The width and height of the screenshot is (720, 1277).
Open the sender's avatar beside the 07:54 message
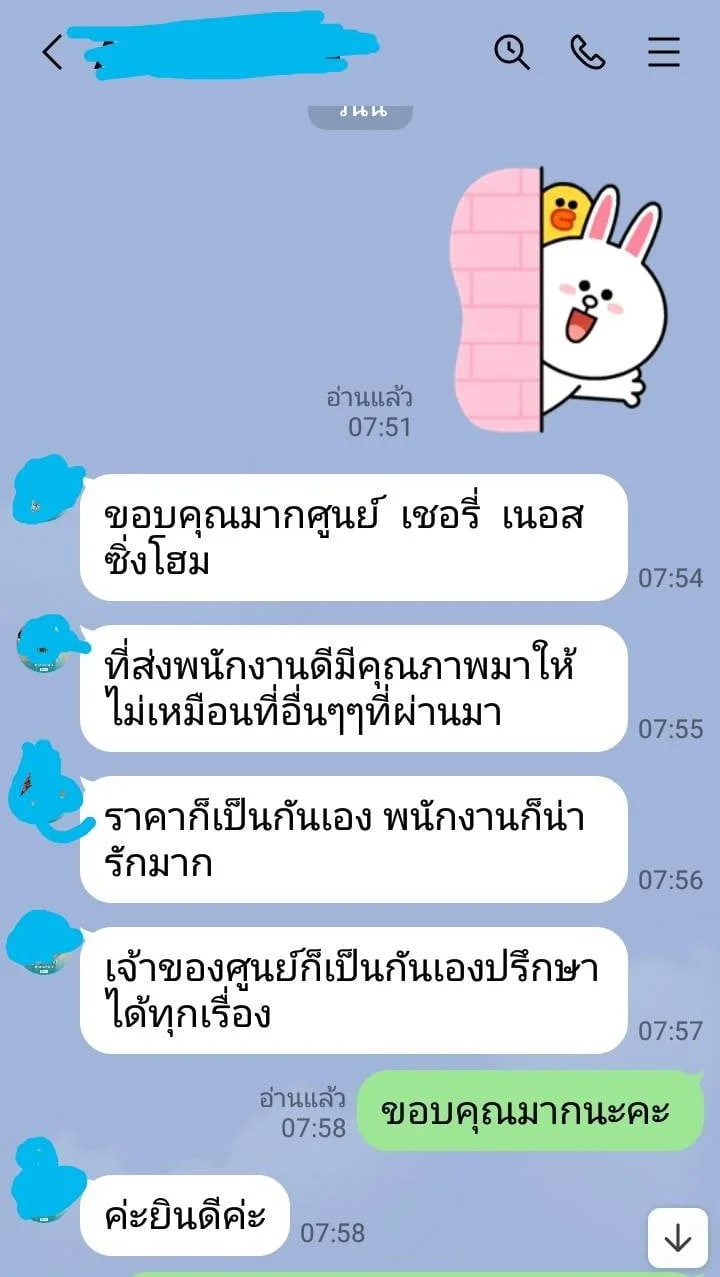point(45,494)
